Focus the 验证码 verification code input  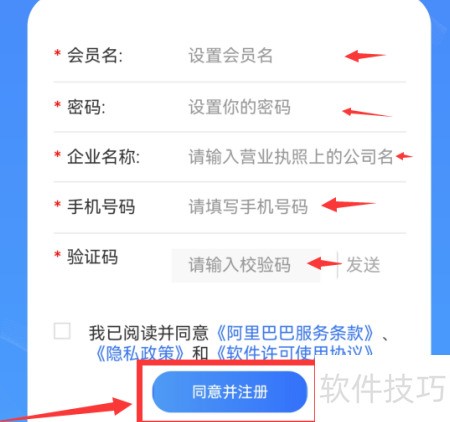246,265
